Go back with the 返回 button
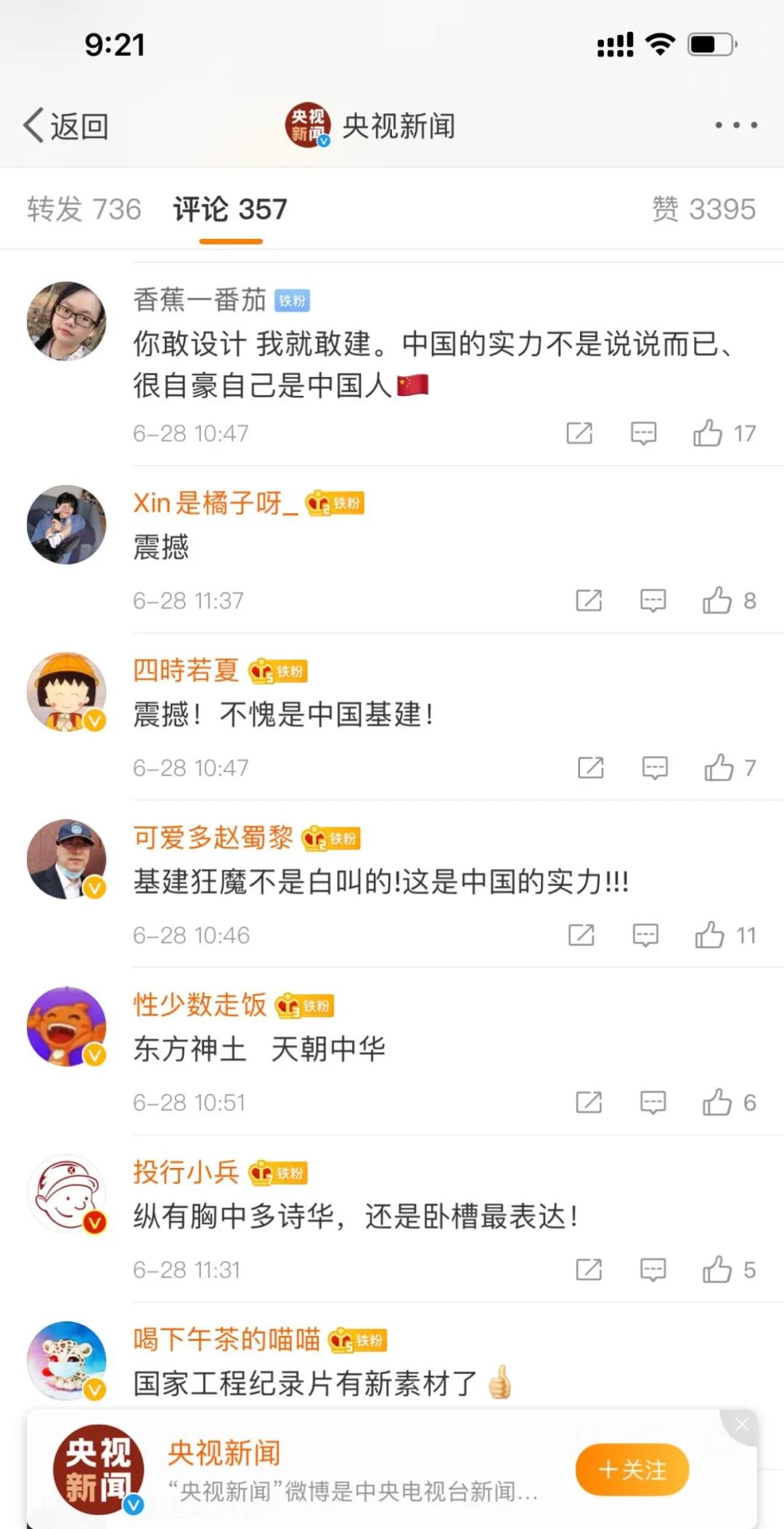This screenshot has height=1529, width=784. click(x=66, y=126)
